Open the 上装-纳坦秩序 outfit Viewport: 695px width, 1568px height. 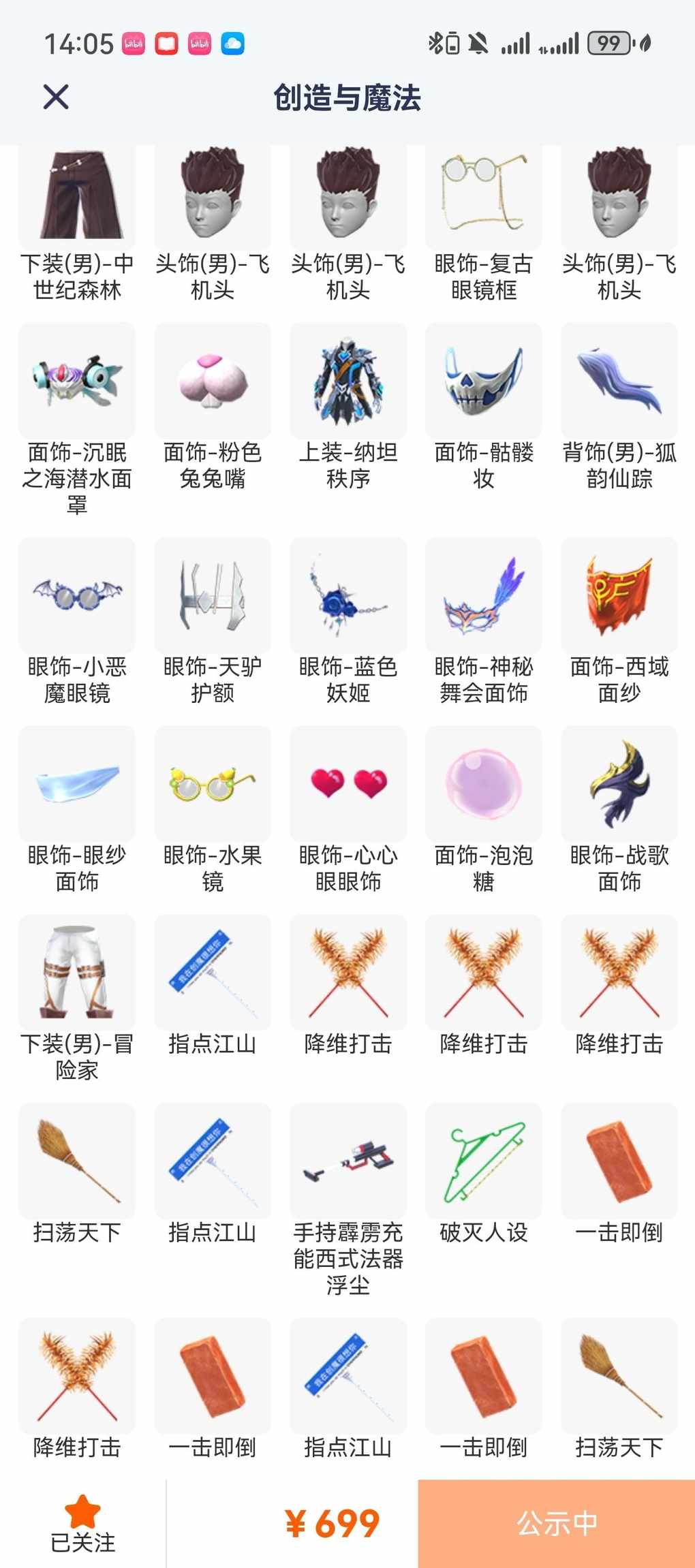(x=348, y=381)
